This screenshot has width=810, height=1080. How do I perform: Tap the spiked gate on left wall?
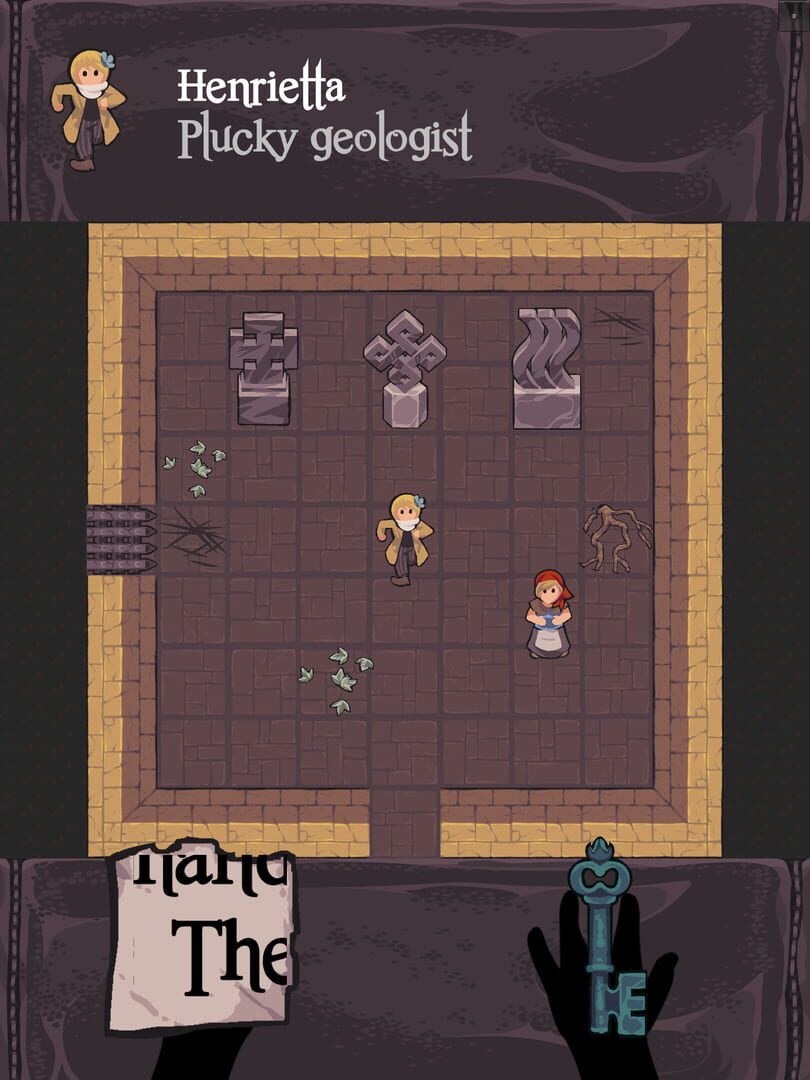(121, 539)
